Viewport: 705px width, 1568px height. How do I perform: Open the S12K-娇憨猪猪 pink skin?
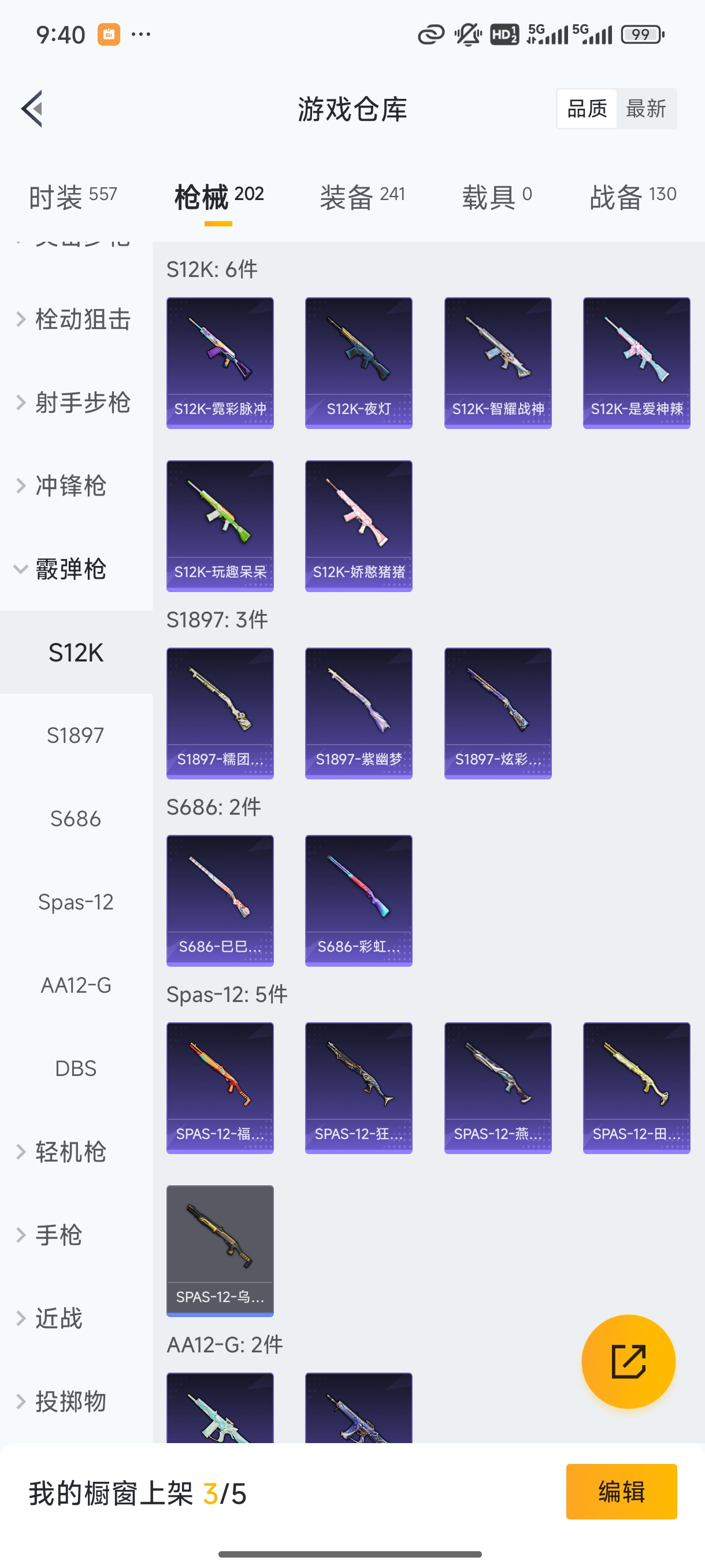point(358,527)
